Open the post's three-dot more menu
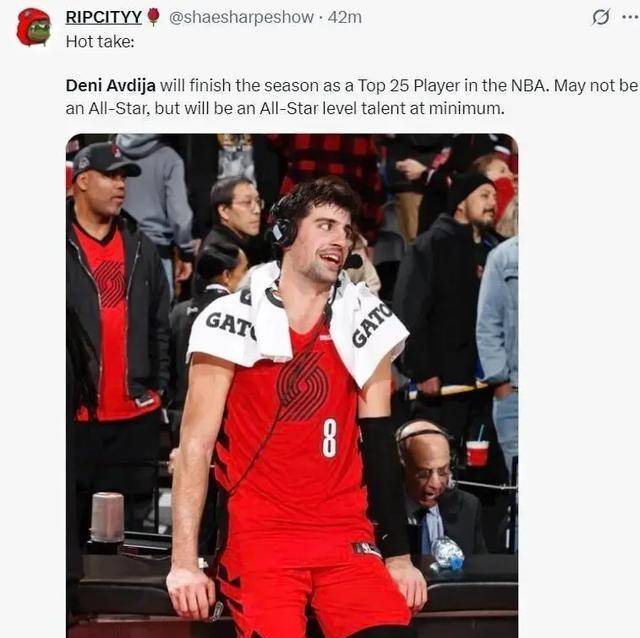The height and width of the screenshot is (638, 640). [x=629, y=17]
